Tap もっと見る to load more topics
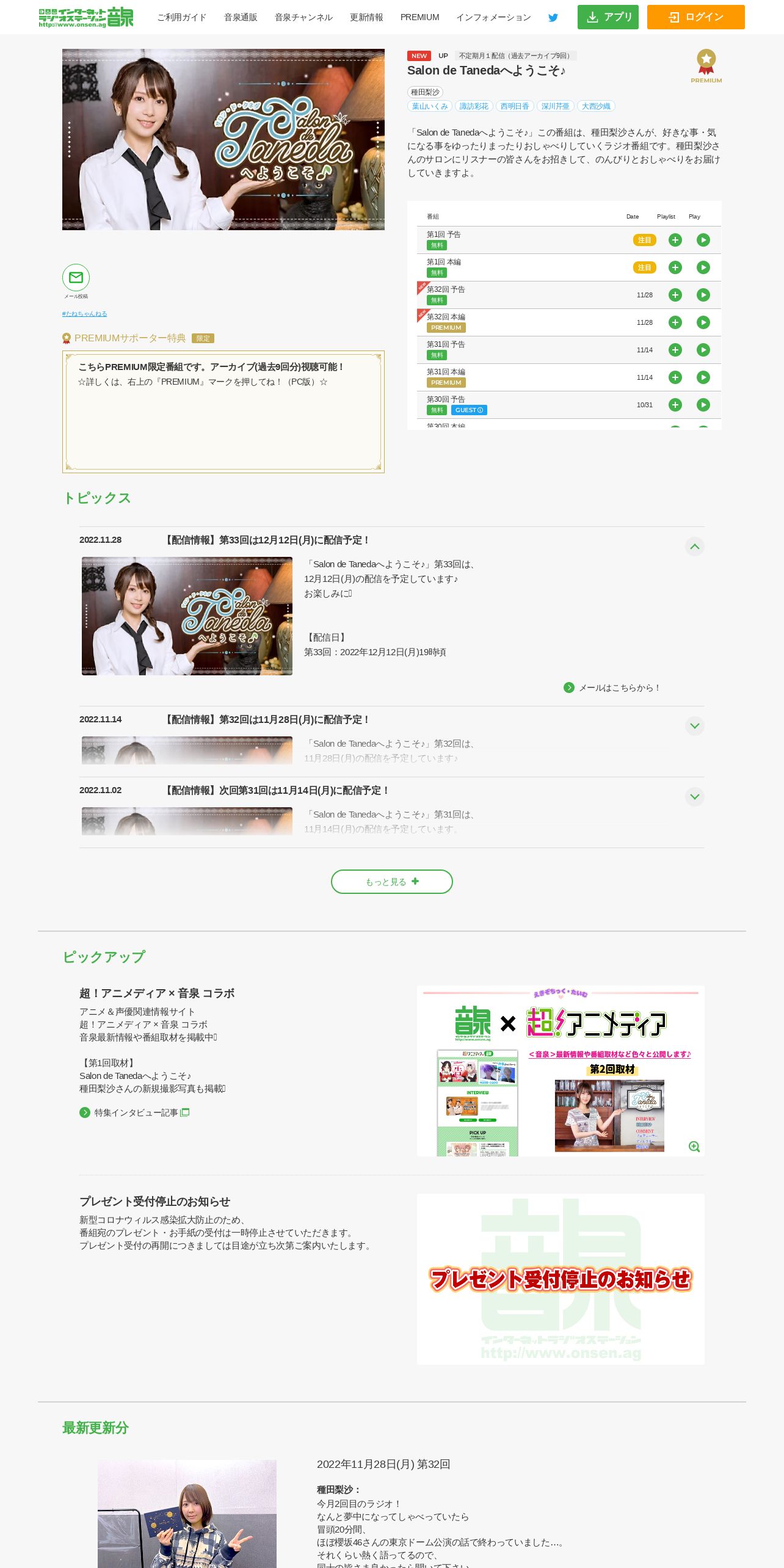This screenshot has height=1568, width=784. click(392, 882)
